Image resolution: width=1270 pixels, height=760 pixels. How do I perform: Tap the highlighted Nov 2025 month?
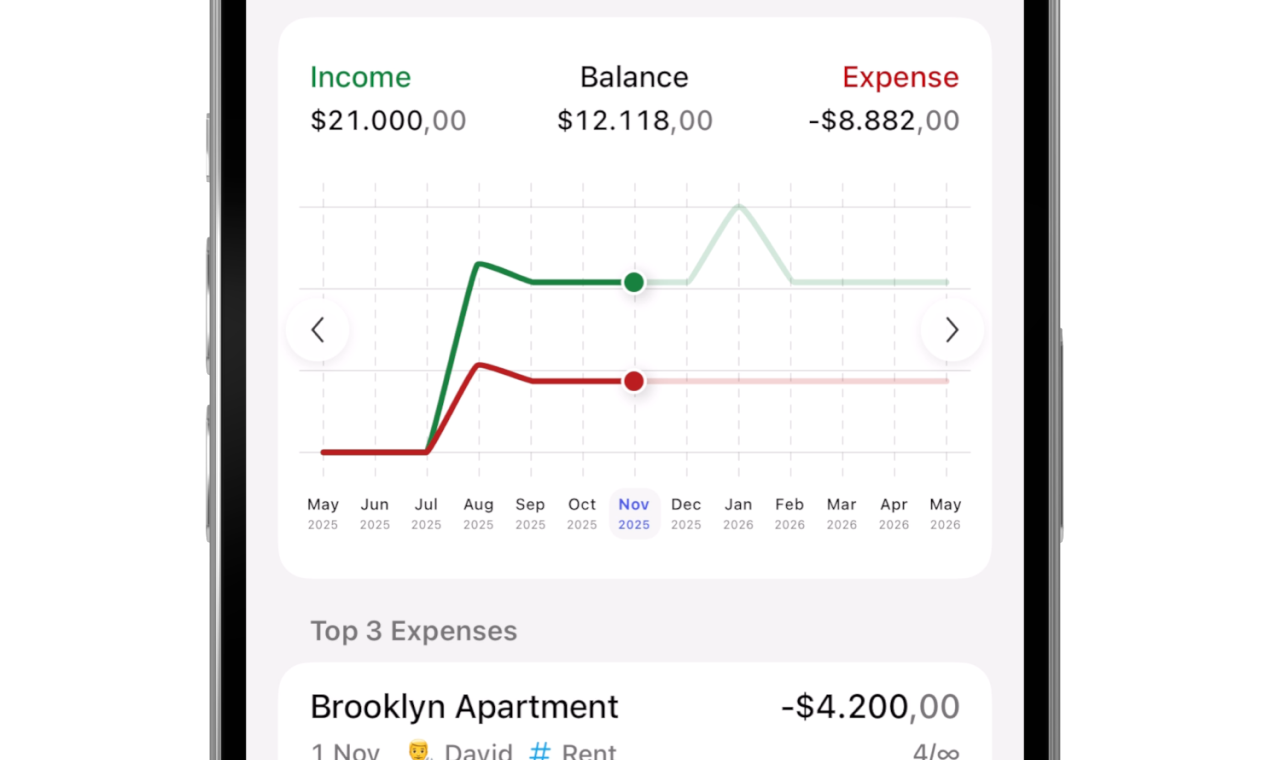(x=634, y=513)
